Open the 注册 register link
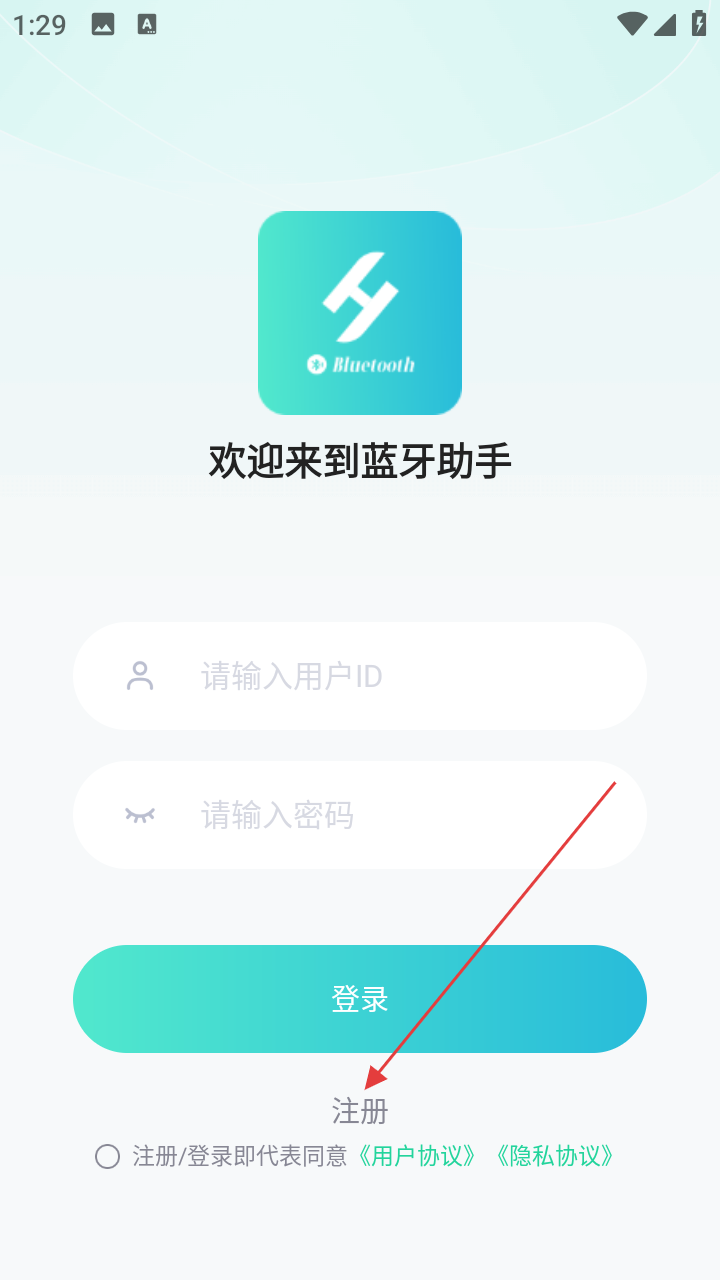The width and height of the screenshot is (720, 1280). 360,1110
